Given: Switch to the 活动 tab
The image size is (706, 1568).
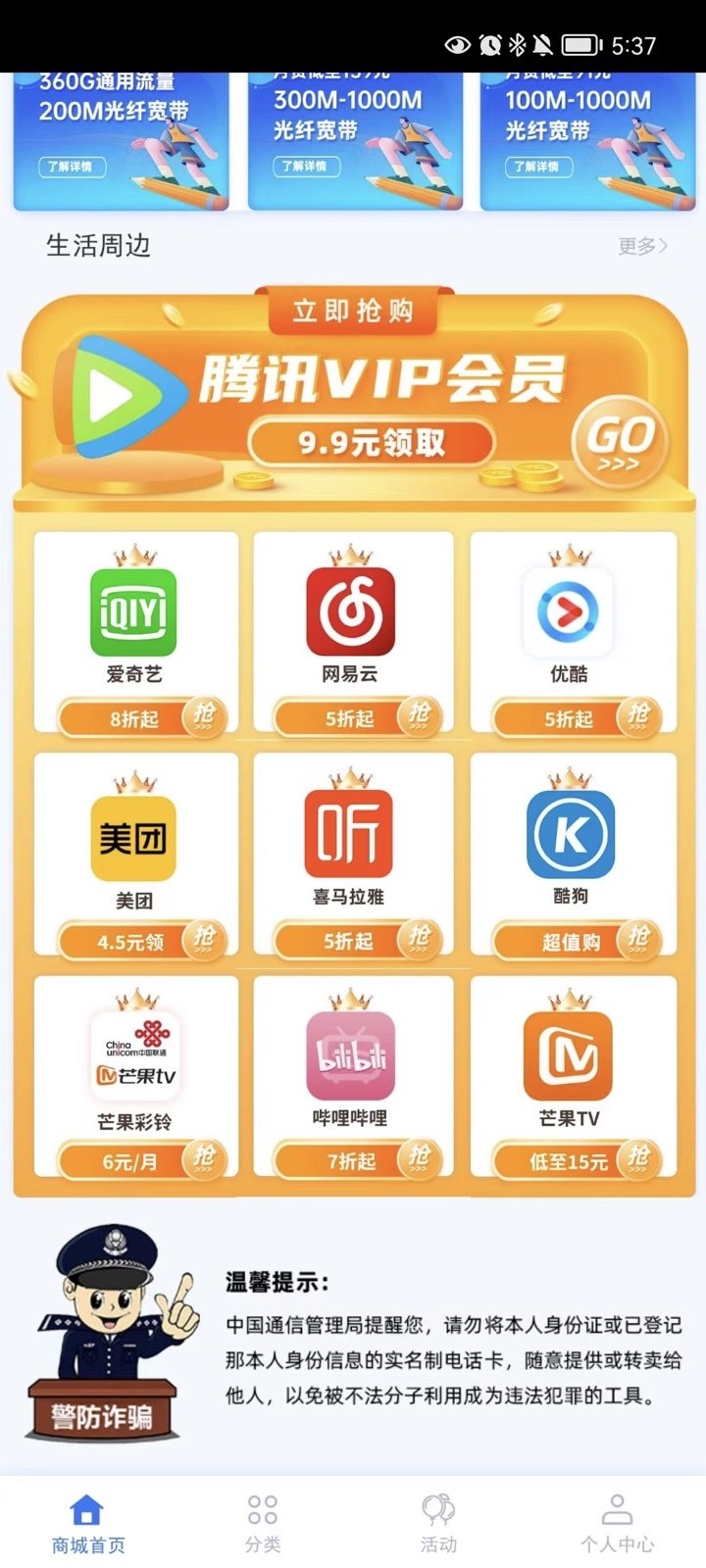Looking at the screenshot, I should (x=438, y=1524).
